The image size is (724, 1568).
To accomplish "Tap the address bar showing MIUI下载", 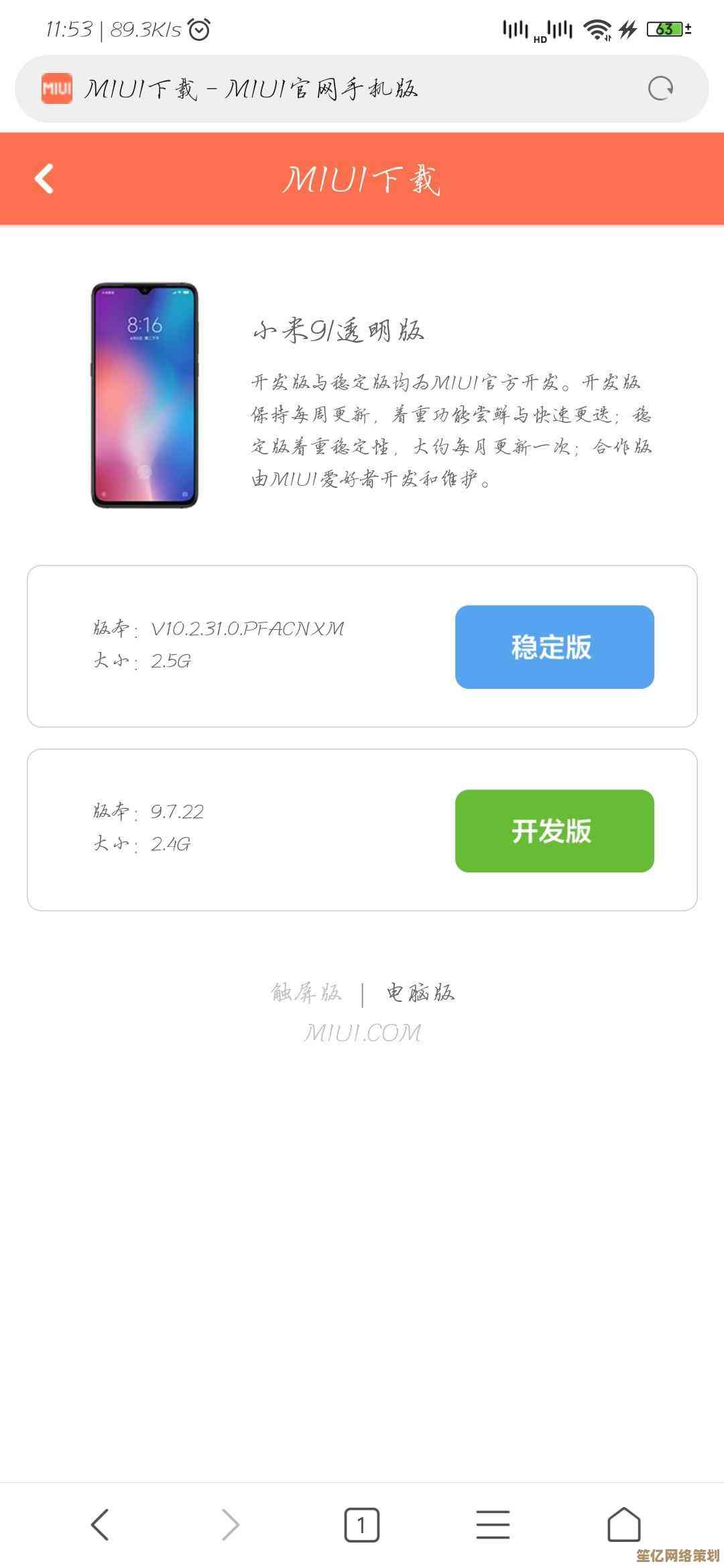I will [x=335, y=88].
